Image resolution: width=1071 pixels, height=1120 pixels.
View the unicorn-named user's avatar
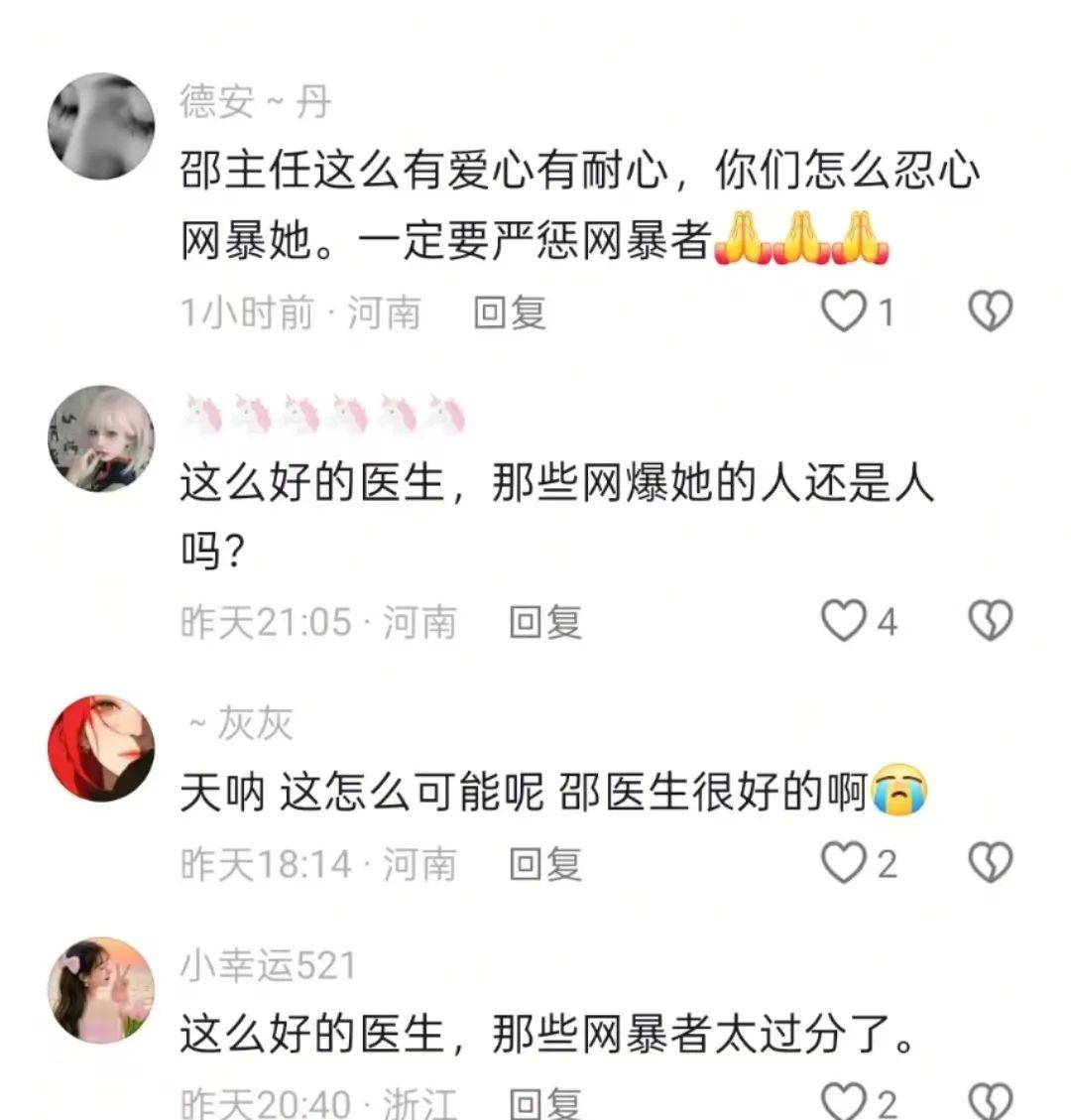pos(101,438)
